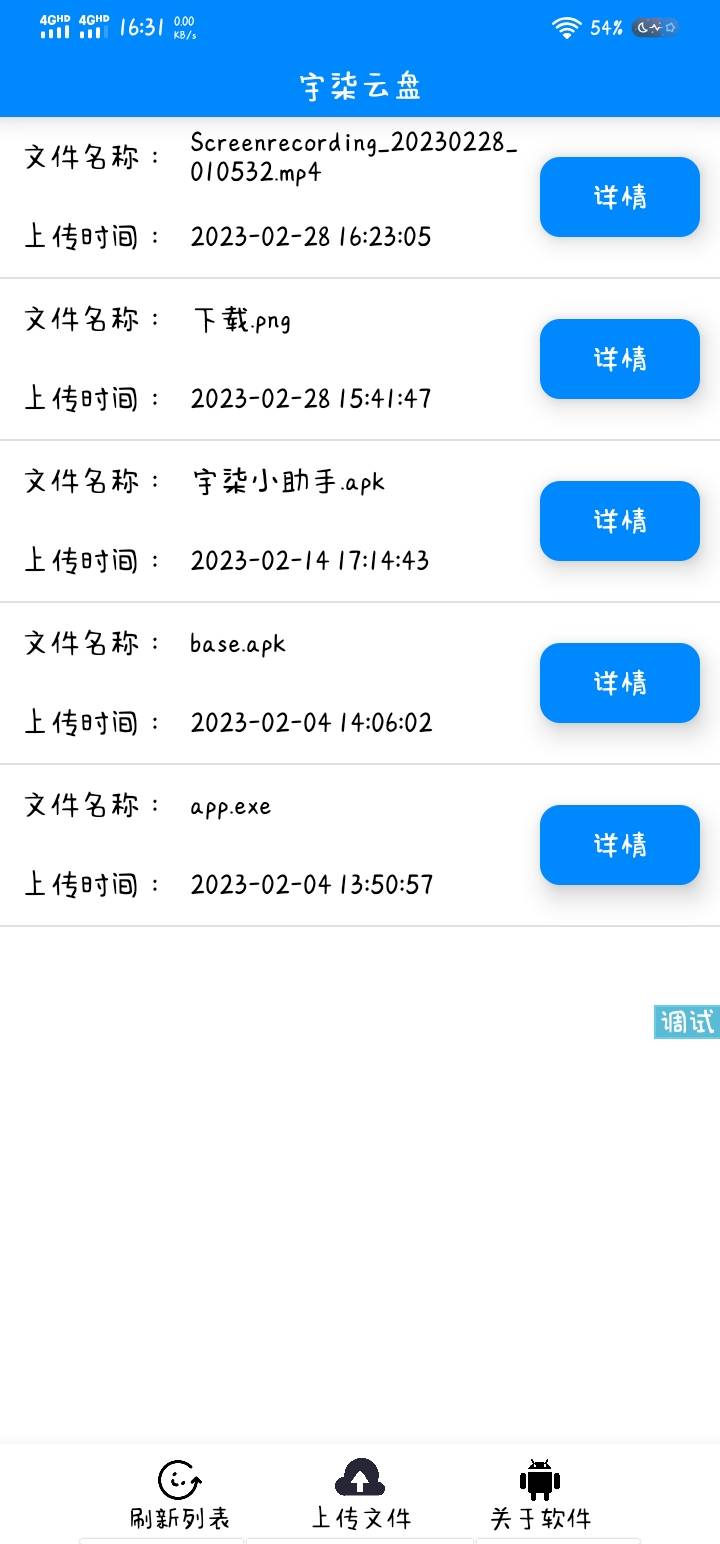
Task: Select 上传文件 in the bottom navigation
Action: (360, 1516)
